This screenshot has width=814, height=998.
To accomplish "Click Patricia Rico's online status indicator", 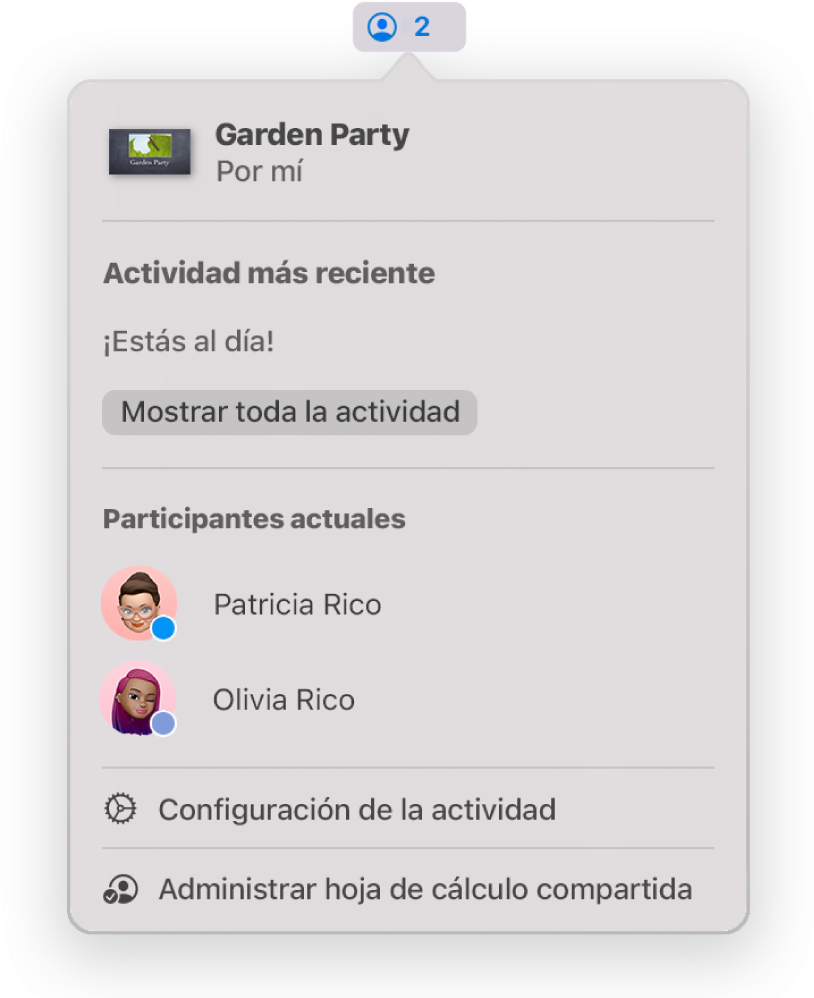I will (163, 629).
